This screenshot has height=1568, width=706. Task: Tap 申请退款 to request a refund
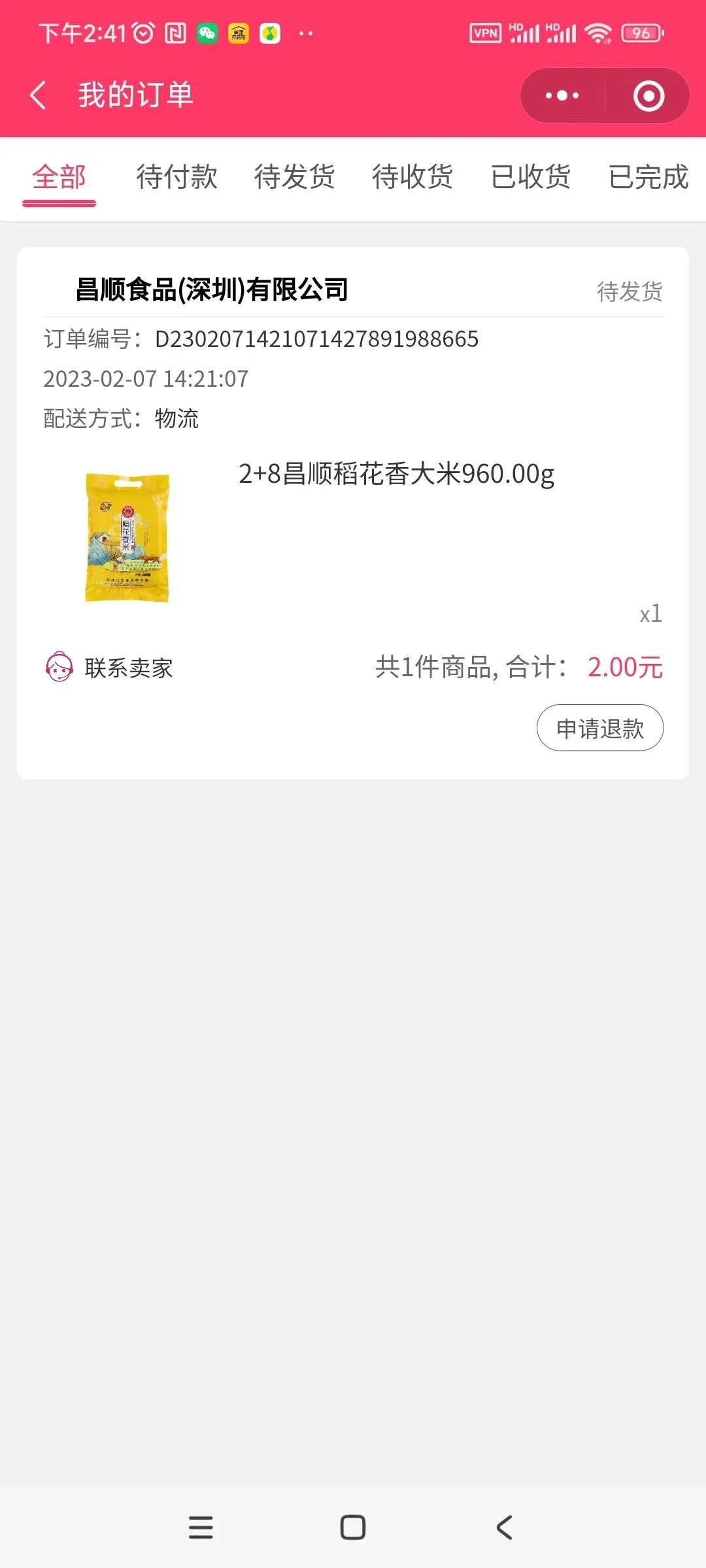click(599, 727)
